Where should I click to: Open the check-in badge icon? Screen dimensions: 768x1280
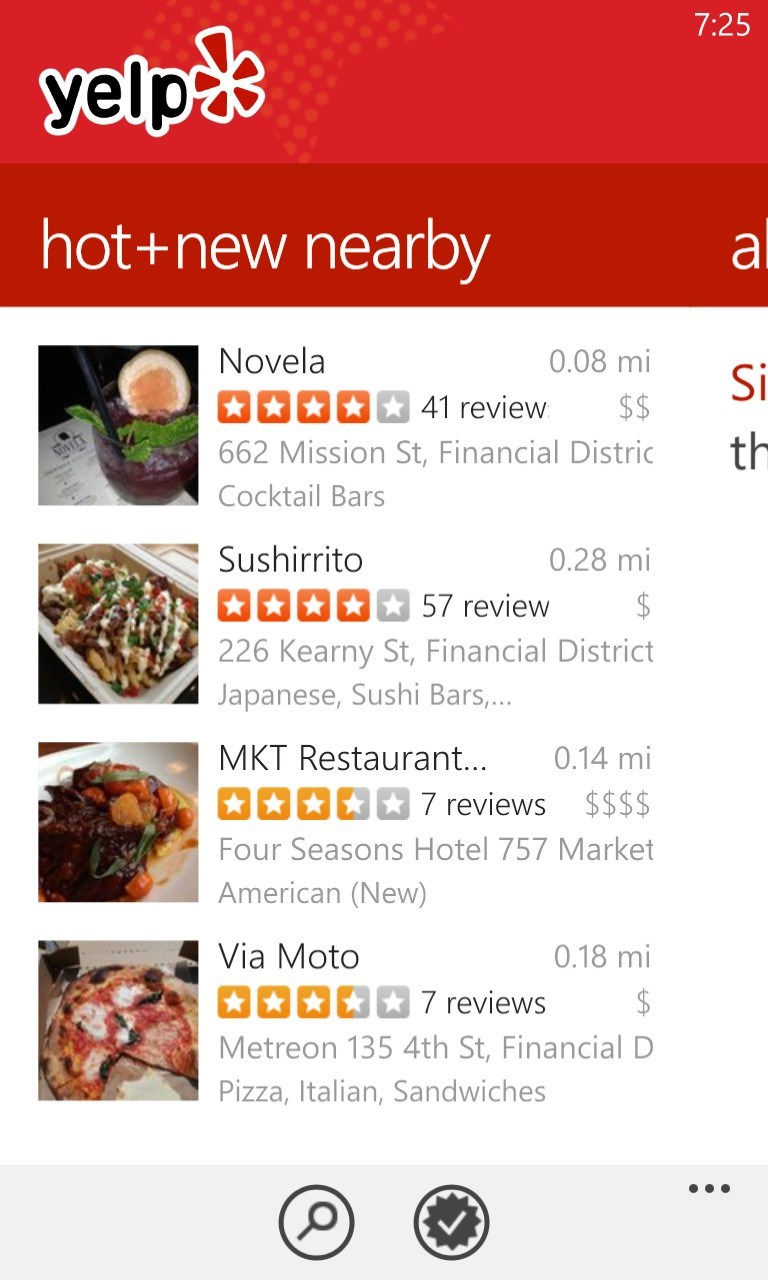[451, 1222]
